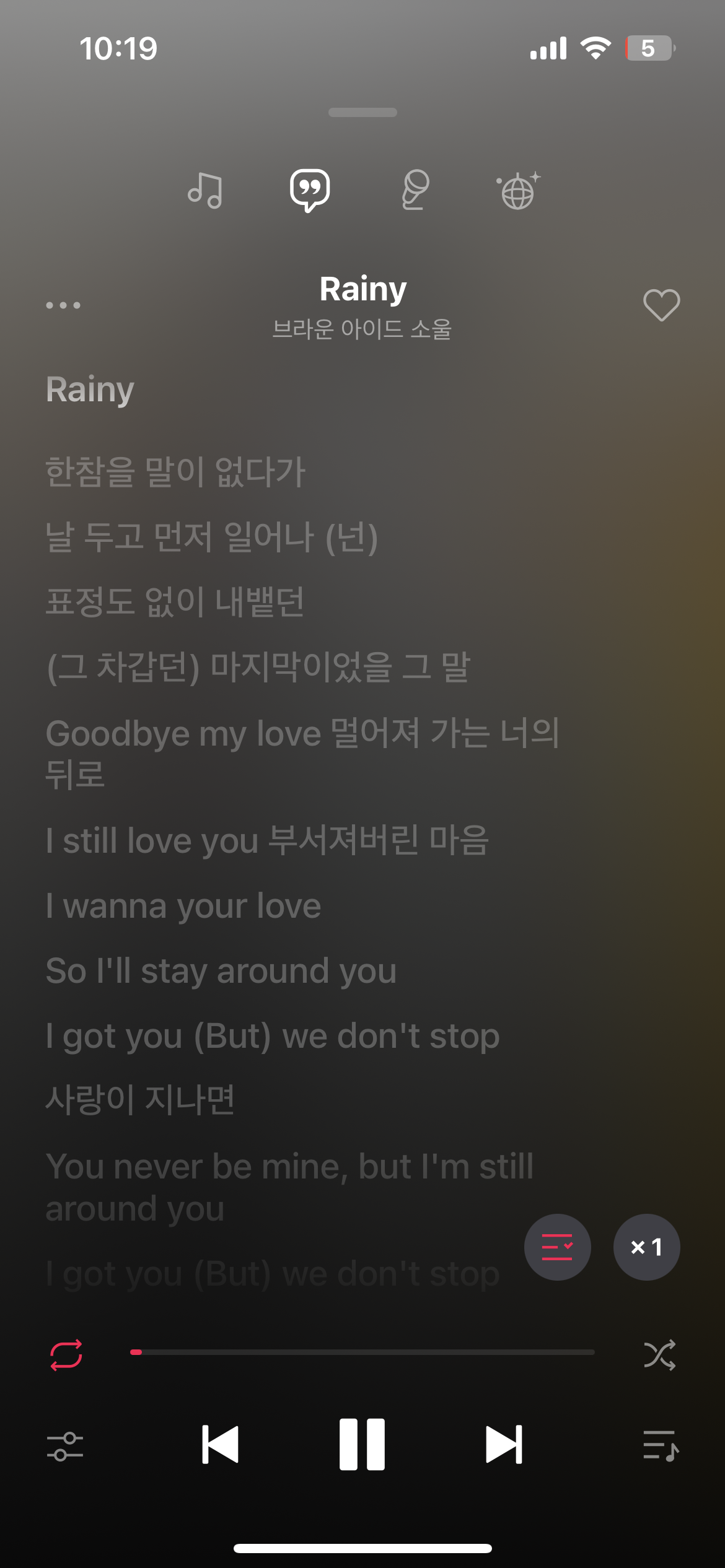Open the equalizer settings sliders icon

click(x=65, y=1446)
